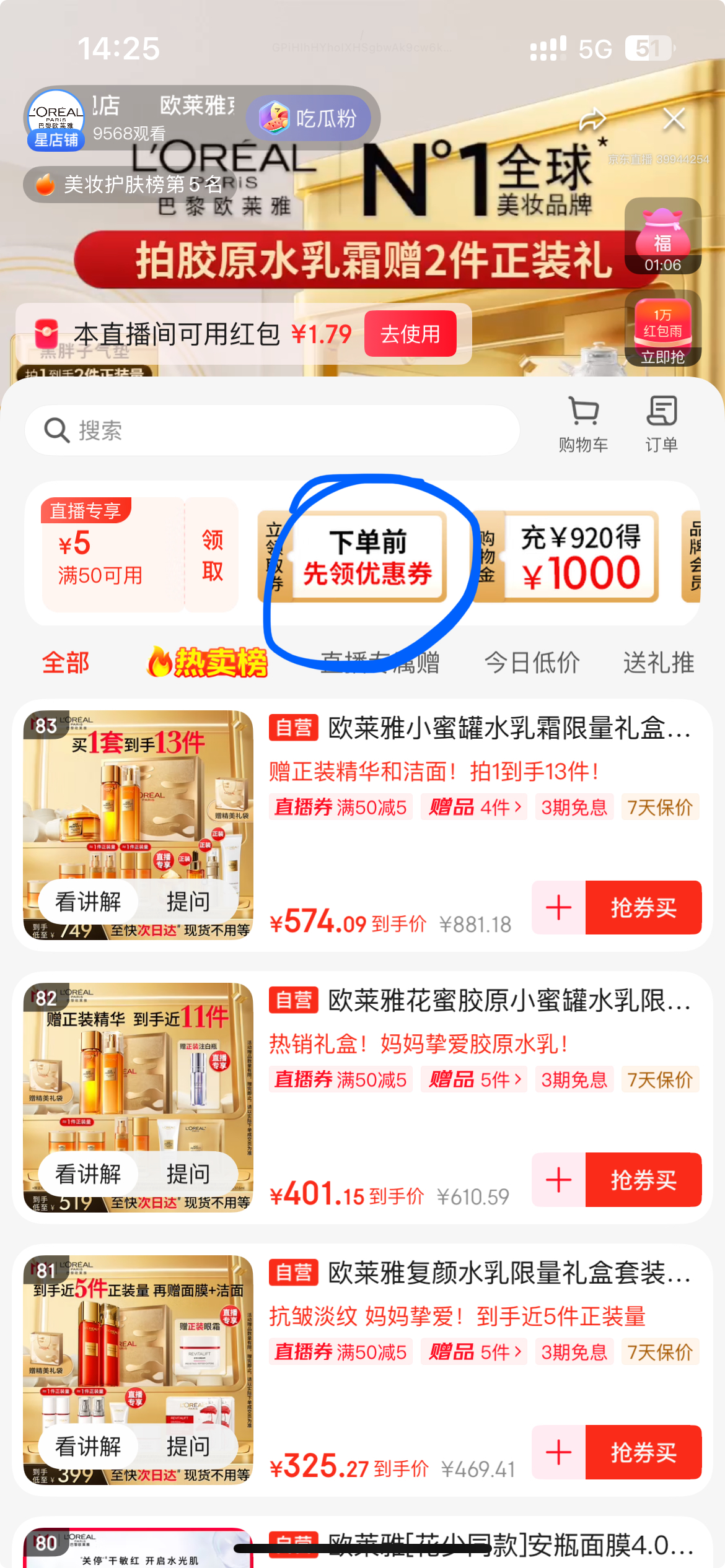The image size is (725, 1568).
Task: Switch to the 今日低价 tab
Action: 532,663
